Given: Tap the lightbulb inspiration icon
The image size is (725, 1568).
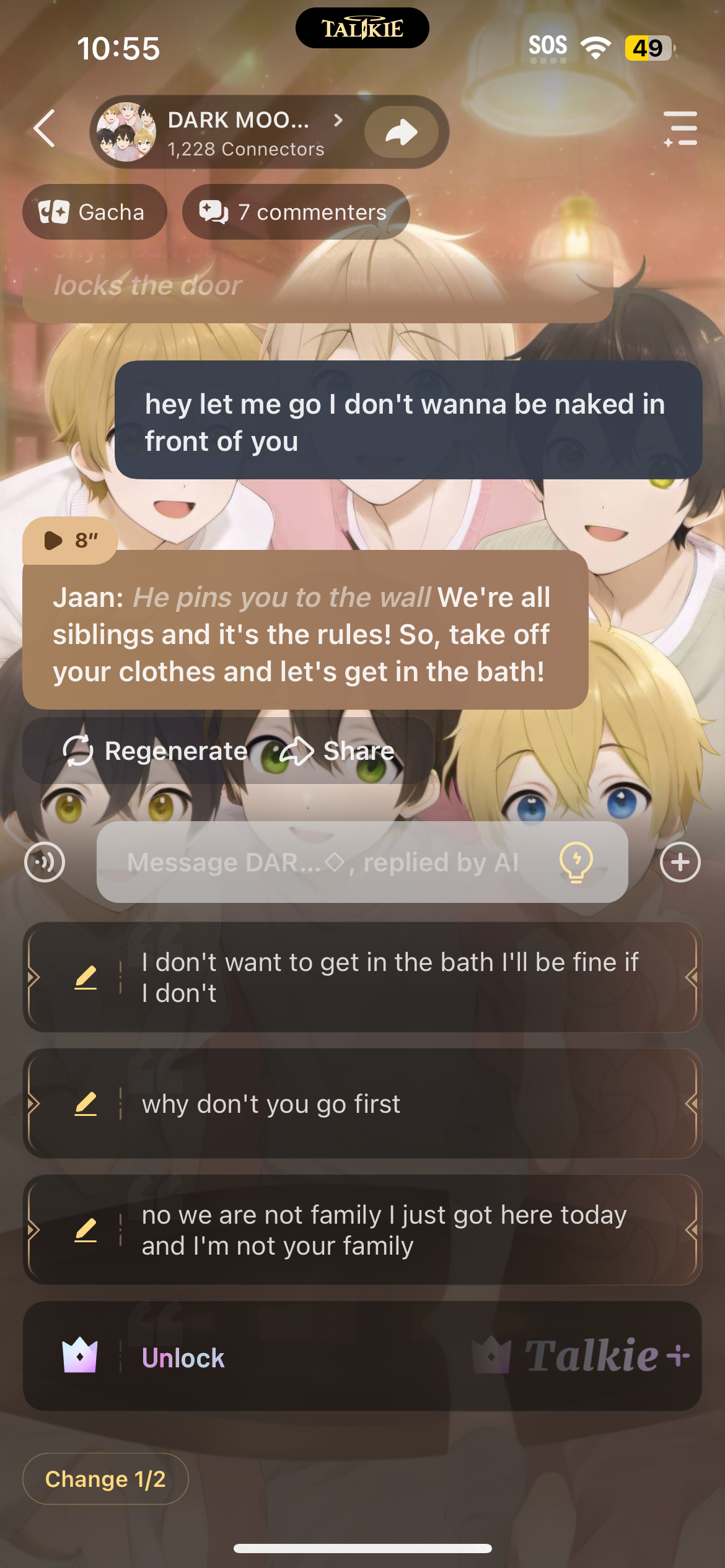Looking at the screenshot, I should 576,862.
